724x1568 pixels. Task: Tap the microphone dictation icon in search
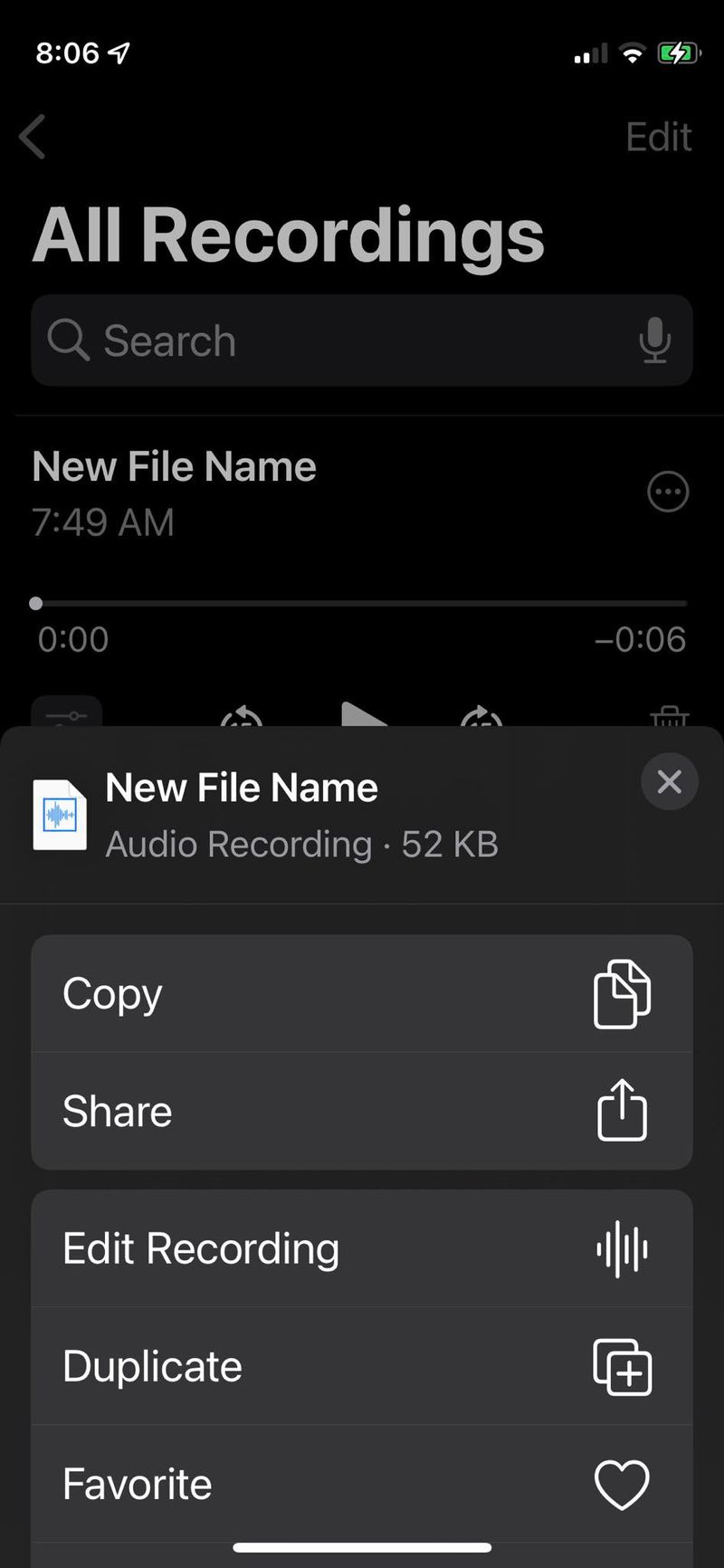coord(654,341)
